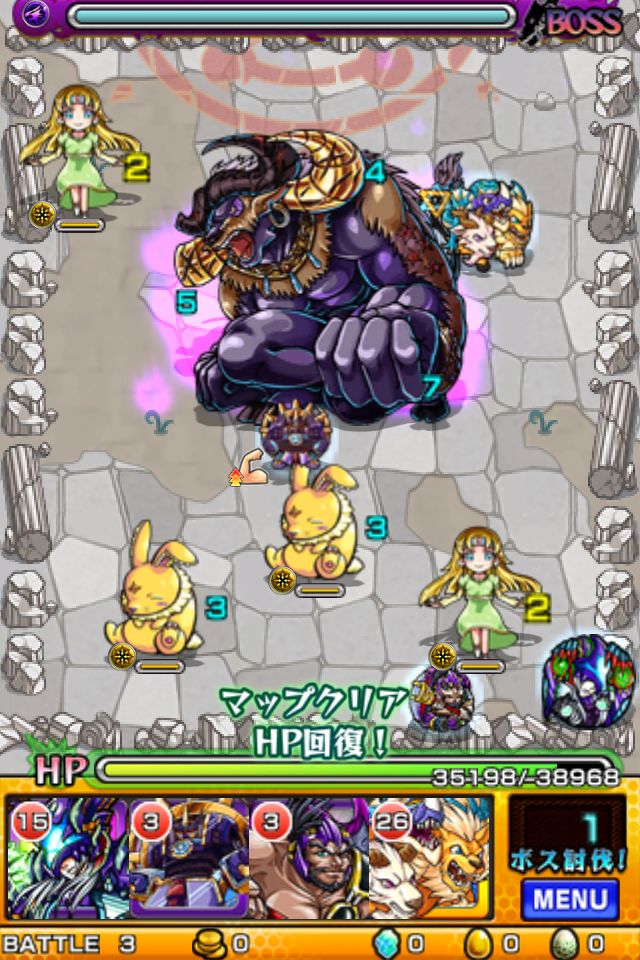Tap the second party card, the dark robot
Screen dimensions: 640x960
(x=188, y=858)
